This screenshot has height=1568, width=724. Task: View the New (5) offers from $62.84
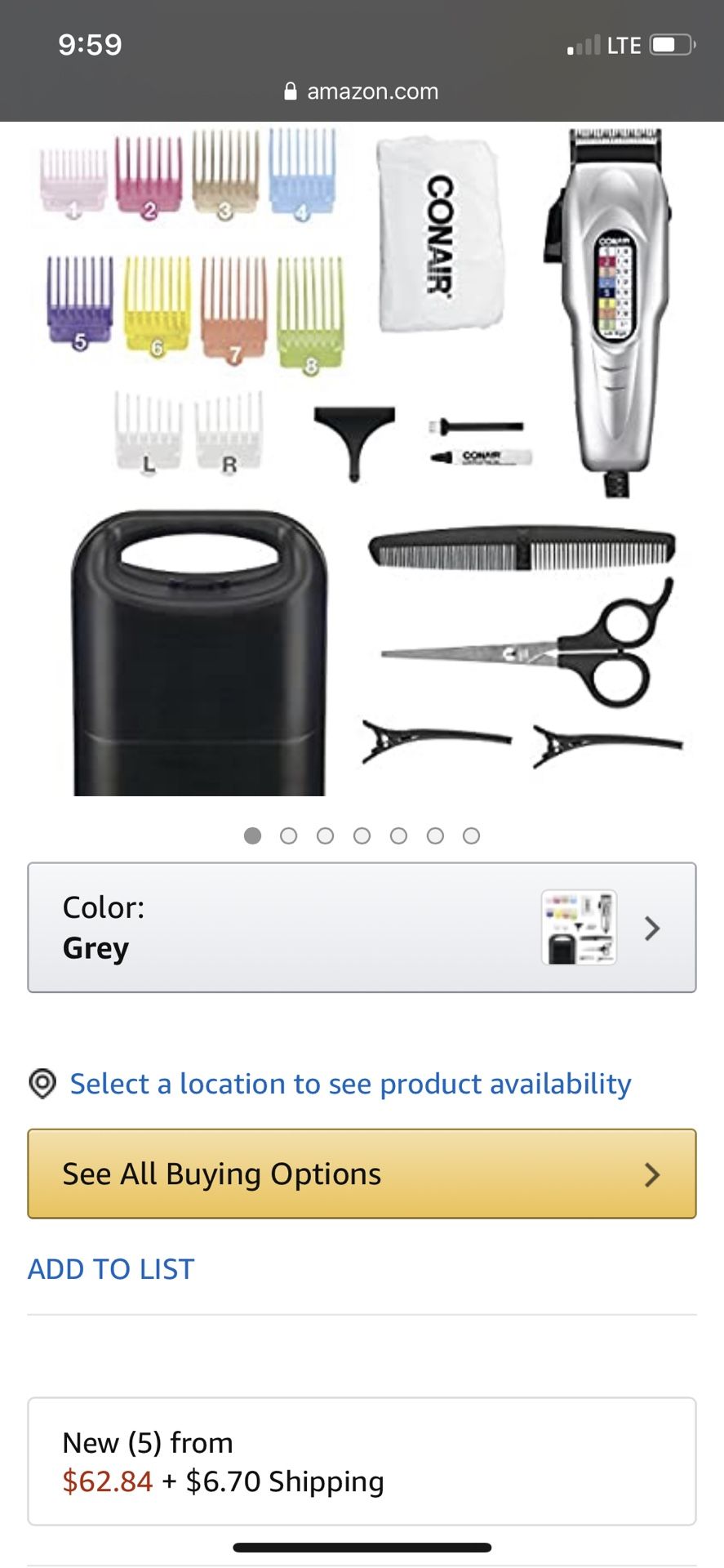[x=362, y=1461]
